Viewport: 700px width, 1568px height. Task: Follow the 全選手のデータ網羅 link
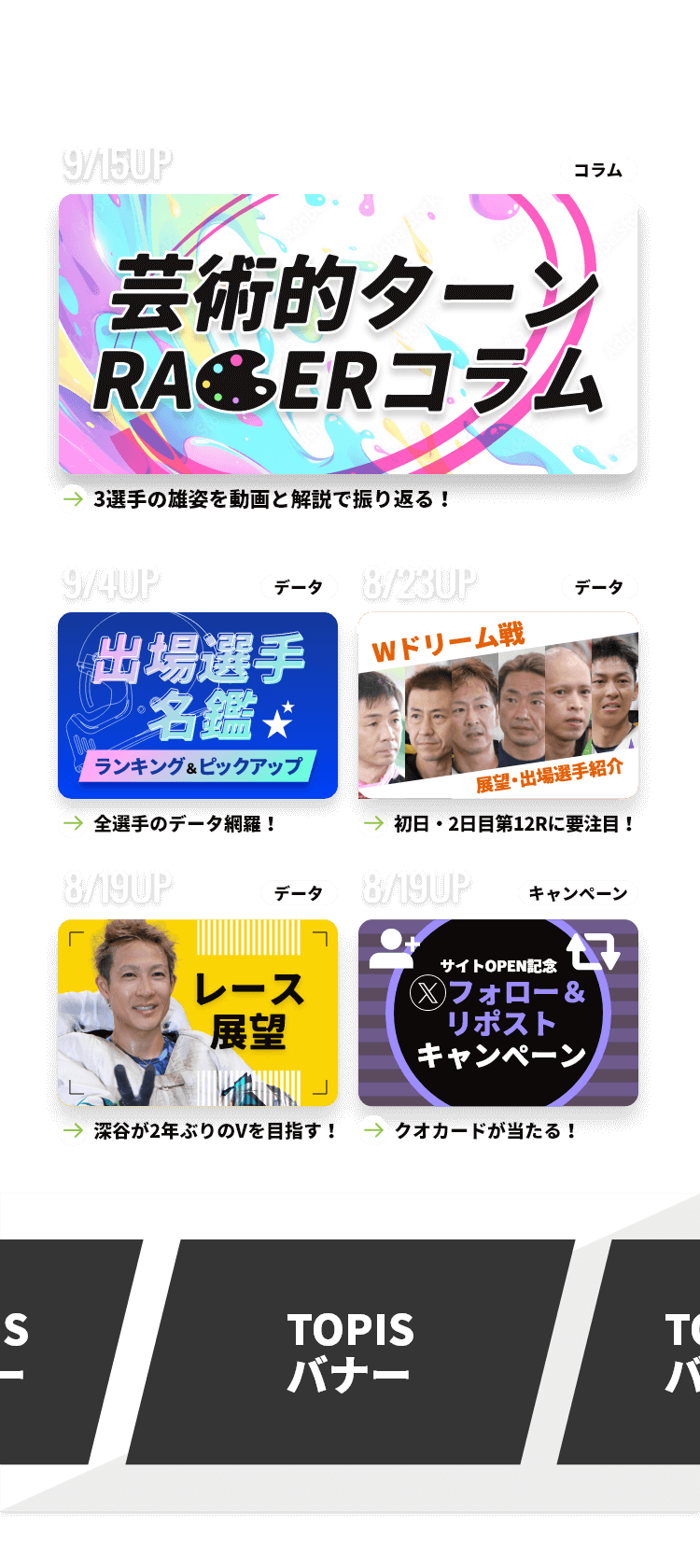point(184,823)
